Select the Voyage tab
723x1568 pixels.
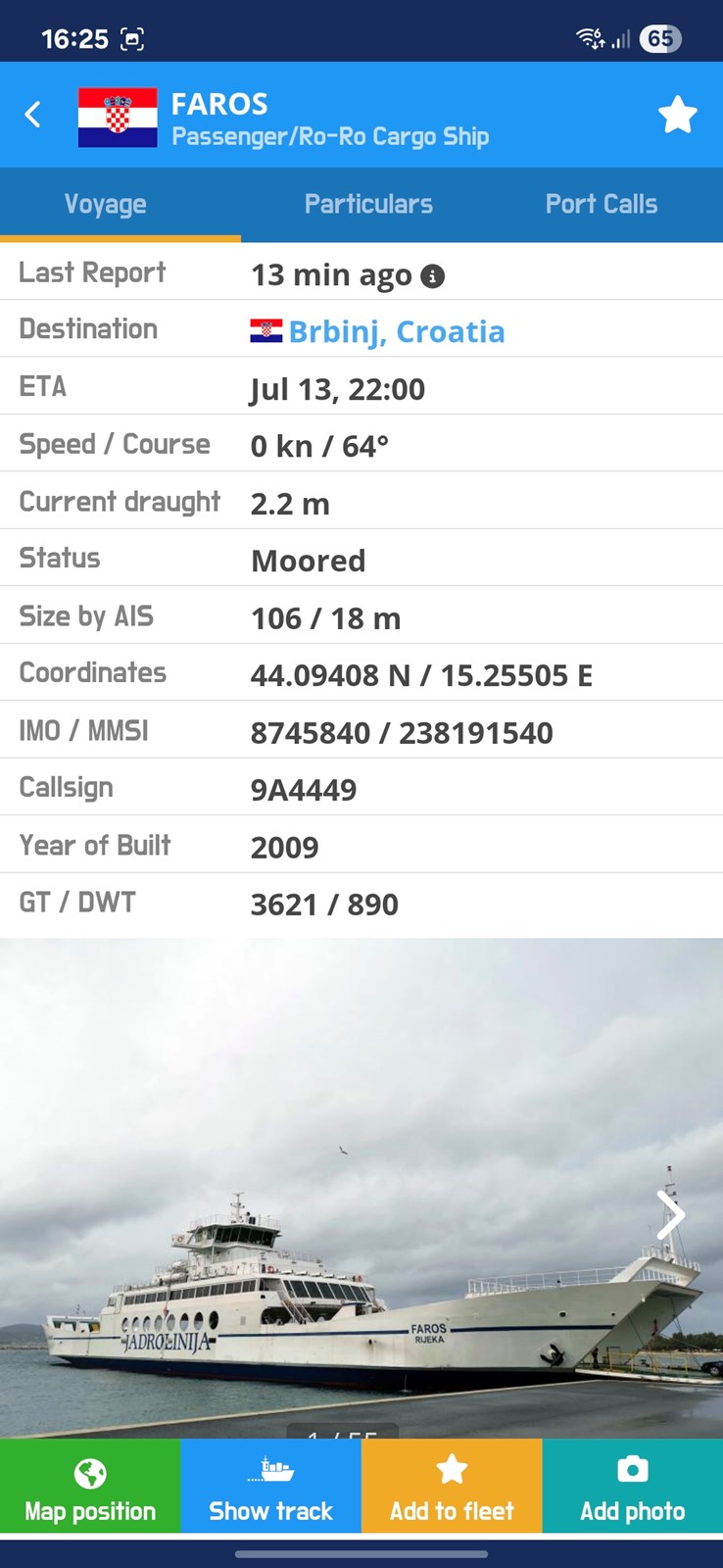106,204
